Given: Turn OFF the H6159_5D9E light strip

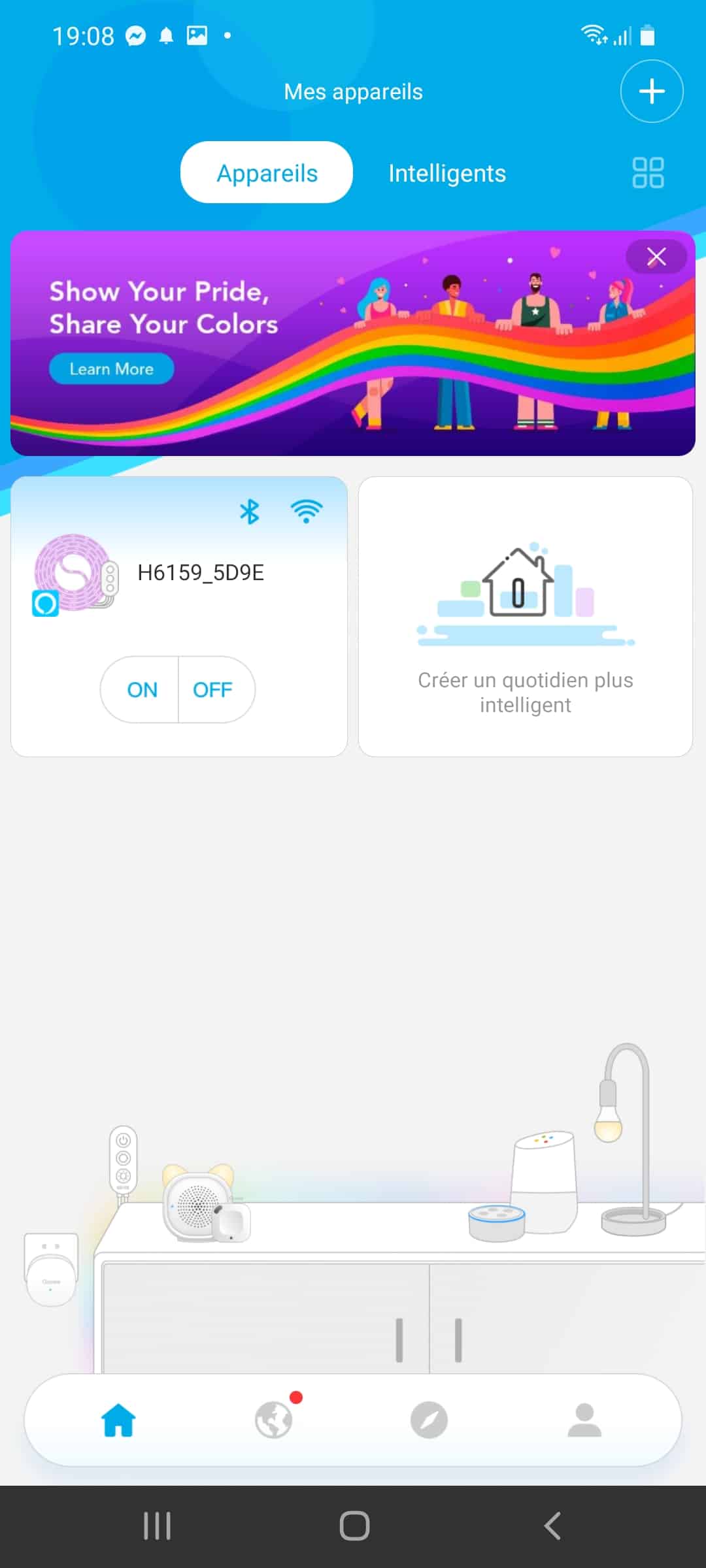Looking at the screenshot, I should [213, 690].
